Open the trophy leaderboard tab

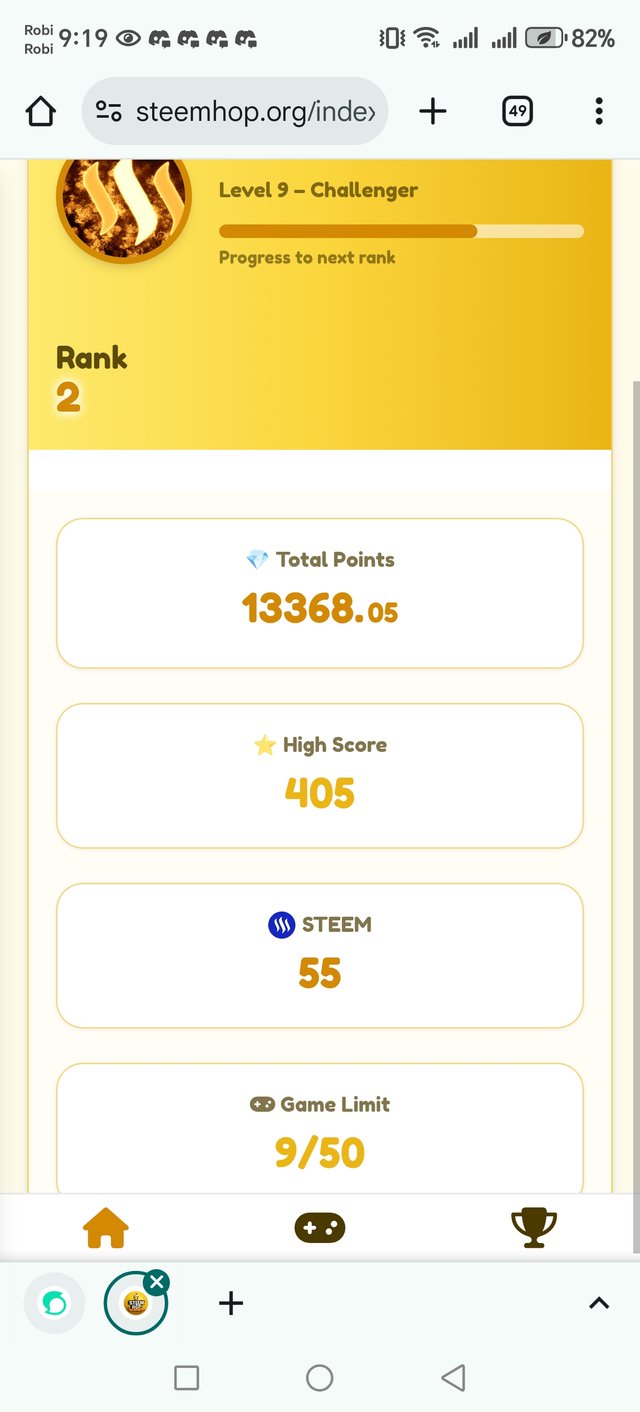tap(533, 1228)
